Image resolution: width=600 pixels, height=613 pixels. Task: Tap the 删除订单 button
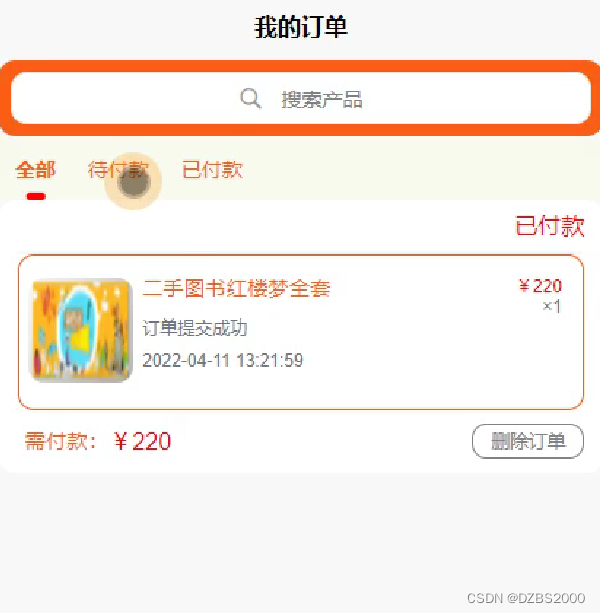527,441
